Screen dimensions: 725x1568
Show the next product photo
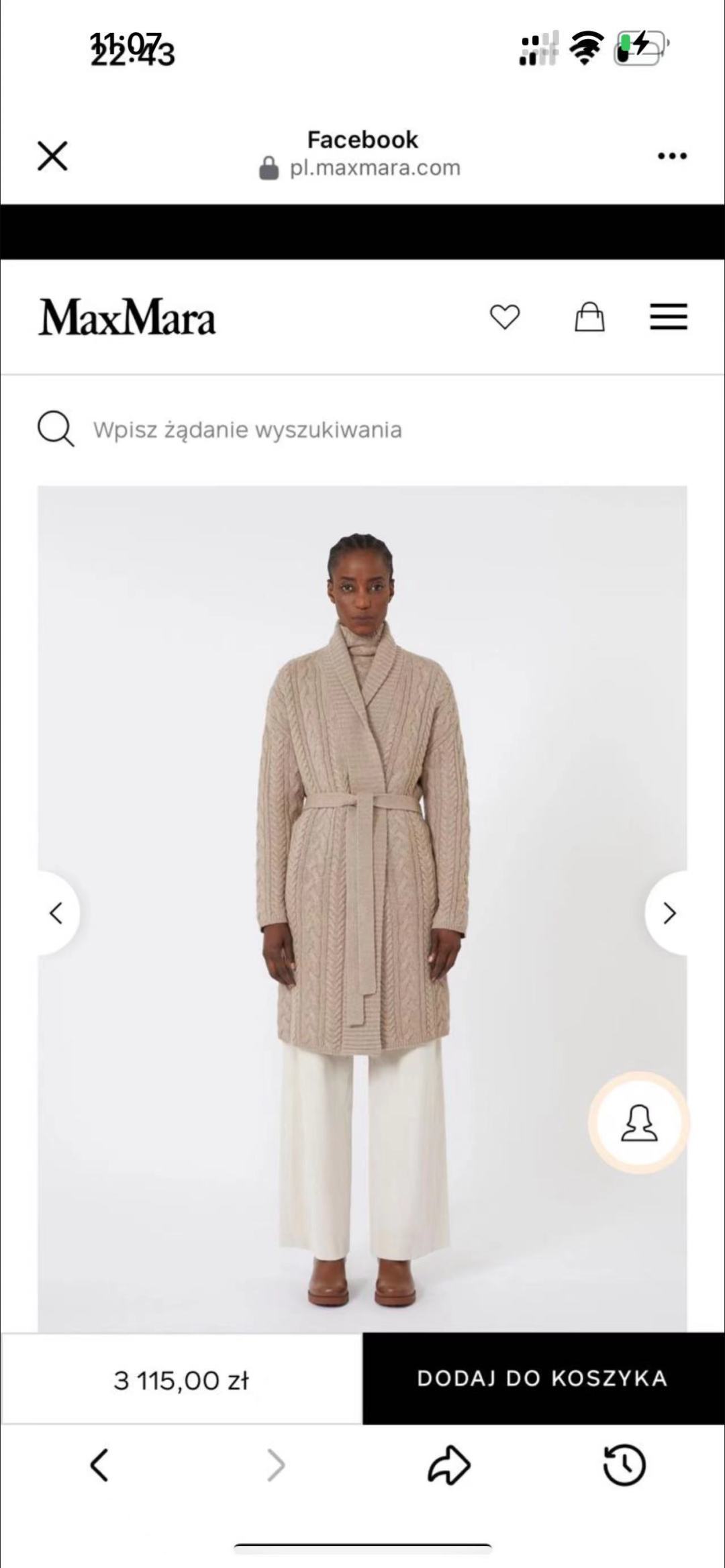[667, 913]
